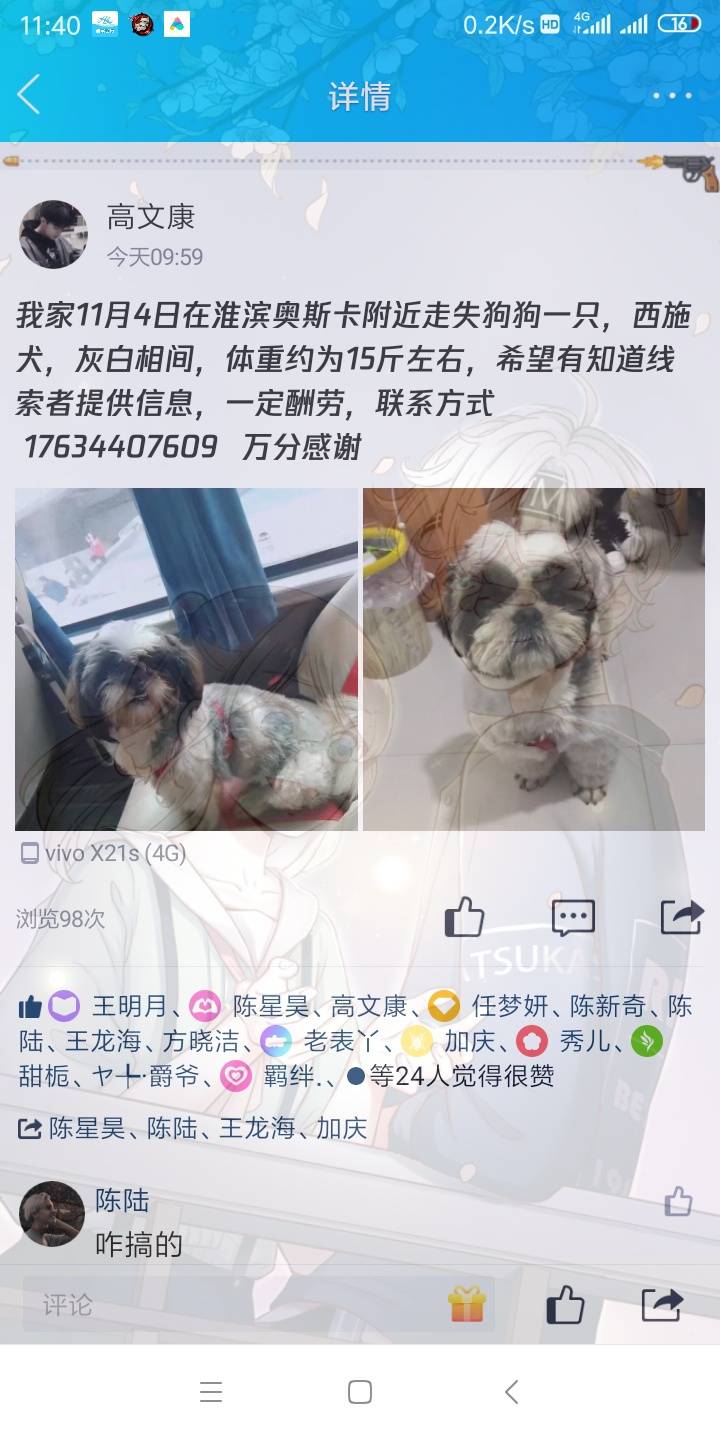
Task: Tap the thumbs-up in the bottom comment bar
Action: click(x=565, y=1305)
